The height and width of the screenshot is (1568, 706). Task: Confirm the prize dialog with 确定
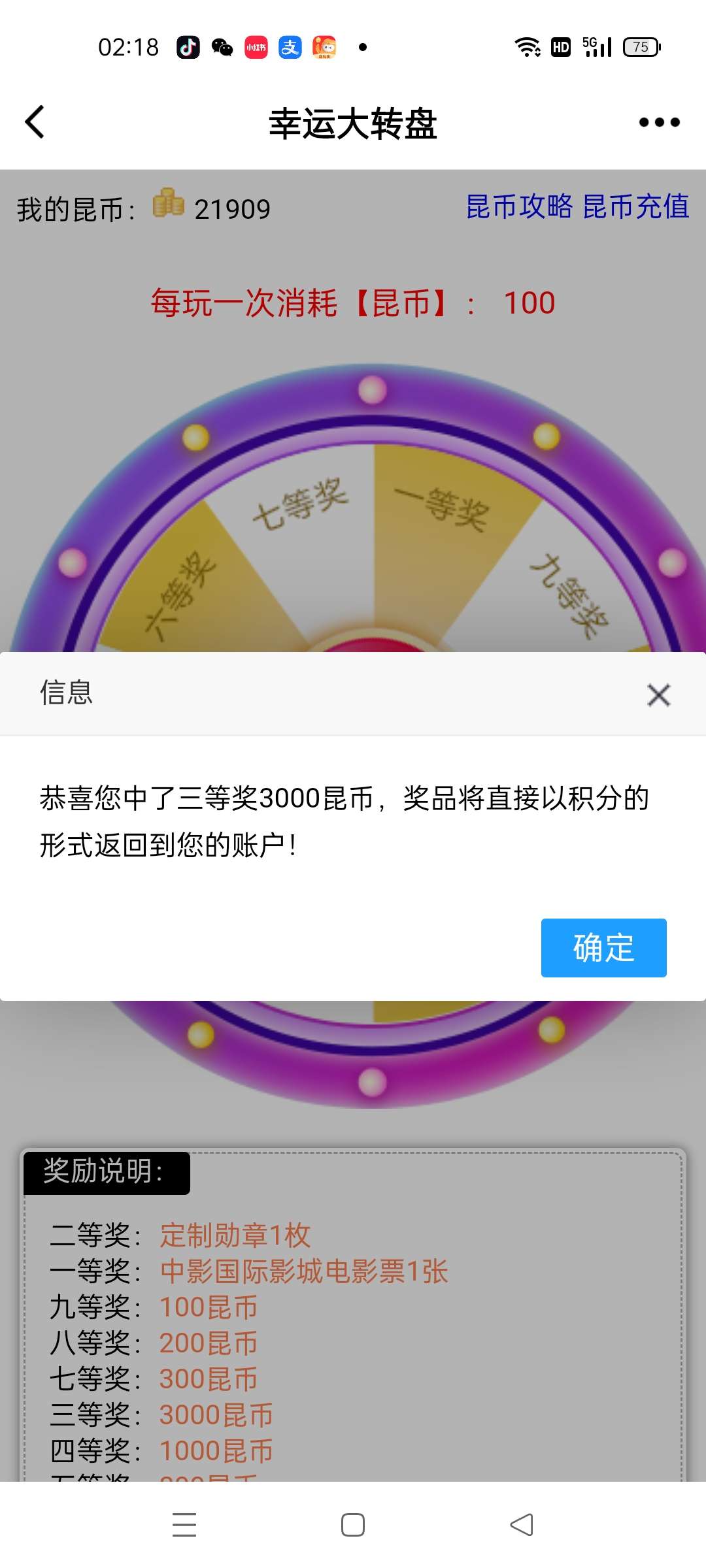coord(603,947)
